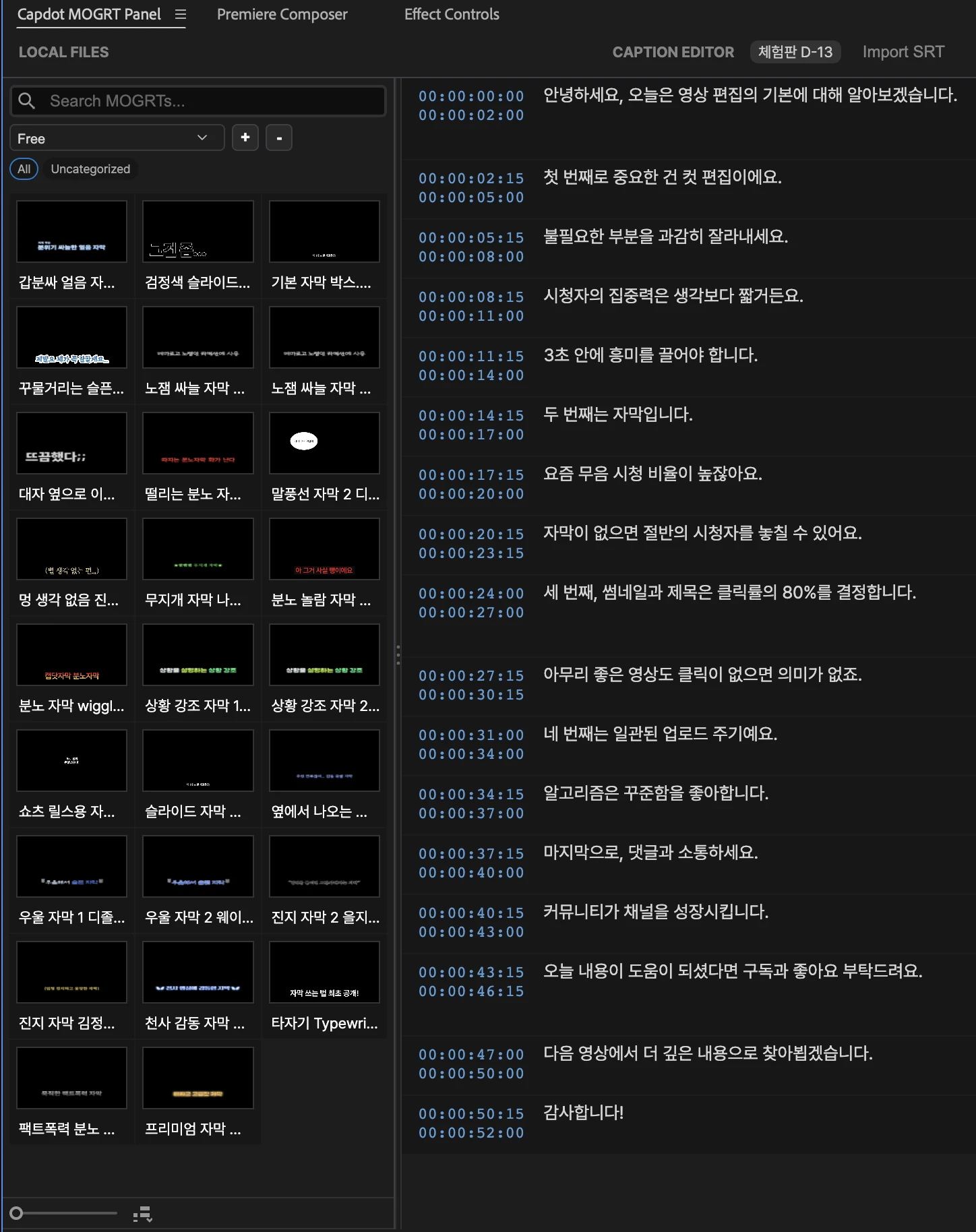Remove a folder with the minus button
This screenshot has width=976, height=1232.
click(279, 137)
